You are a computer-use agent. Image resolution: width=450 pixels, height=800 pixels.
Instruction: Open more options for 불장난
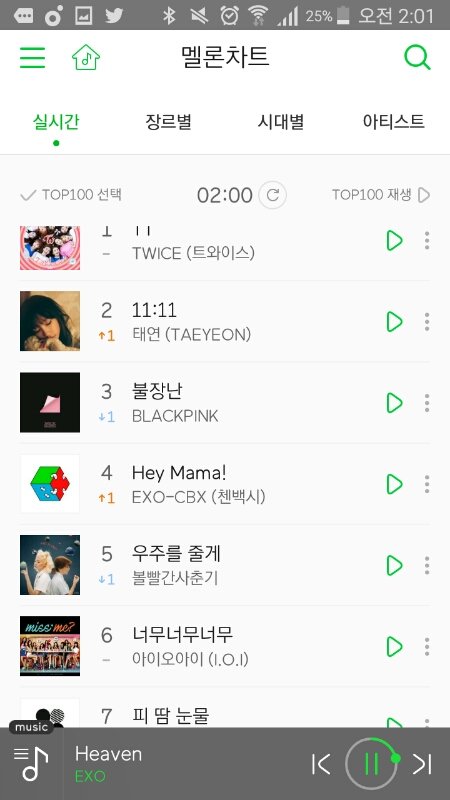point(427,403)
